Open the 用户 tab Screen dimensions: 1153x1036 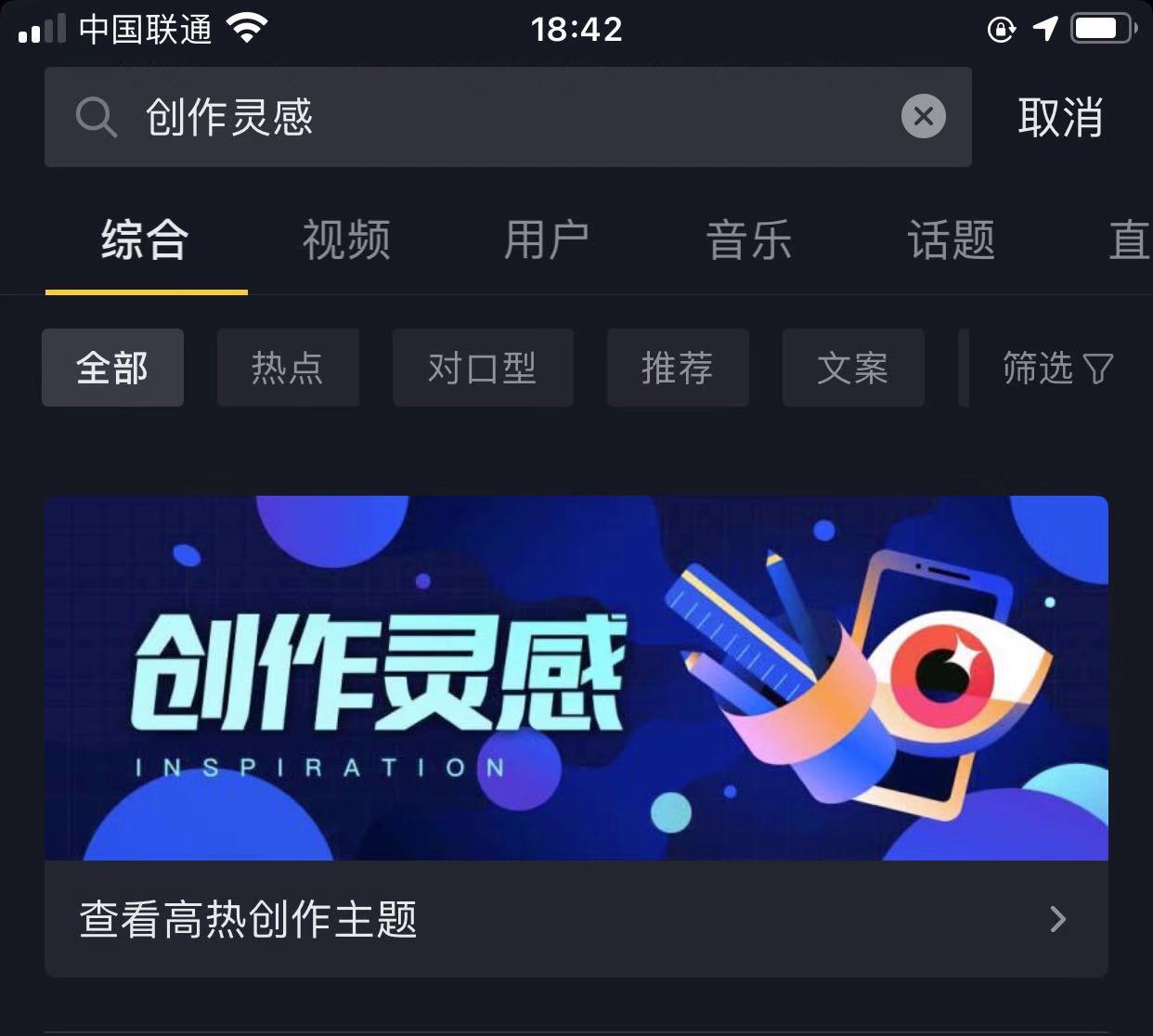pyautogui.click(x=547, y=240)
